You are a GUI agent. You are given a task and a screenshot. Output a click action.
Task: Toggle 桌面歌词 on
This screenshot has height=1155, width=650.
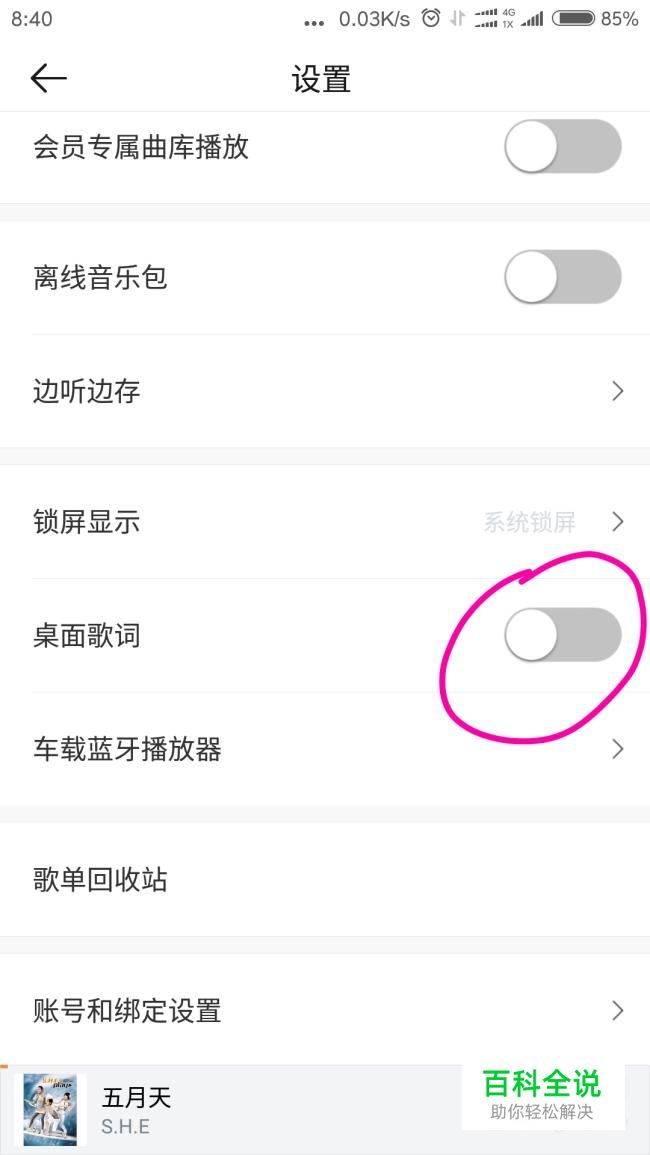click(x=563, y=635)
